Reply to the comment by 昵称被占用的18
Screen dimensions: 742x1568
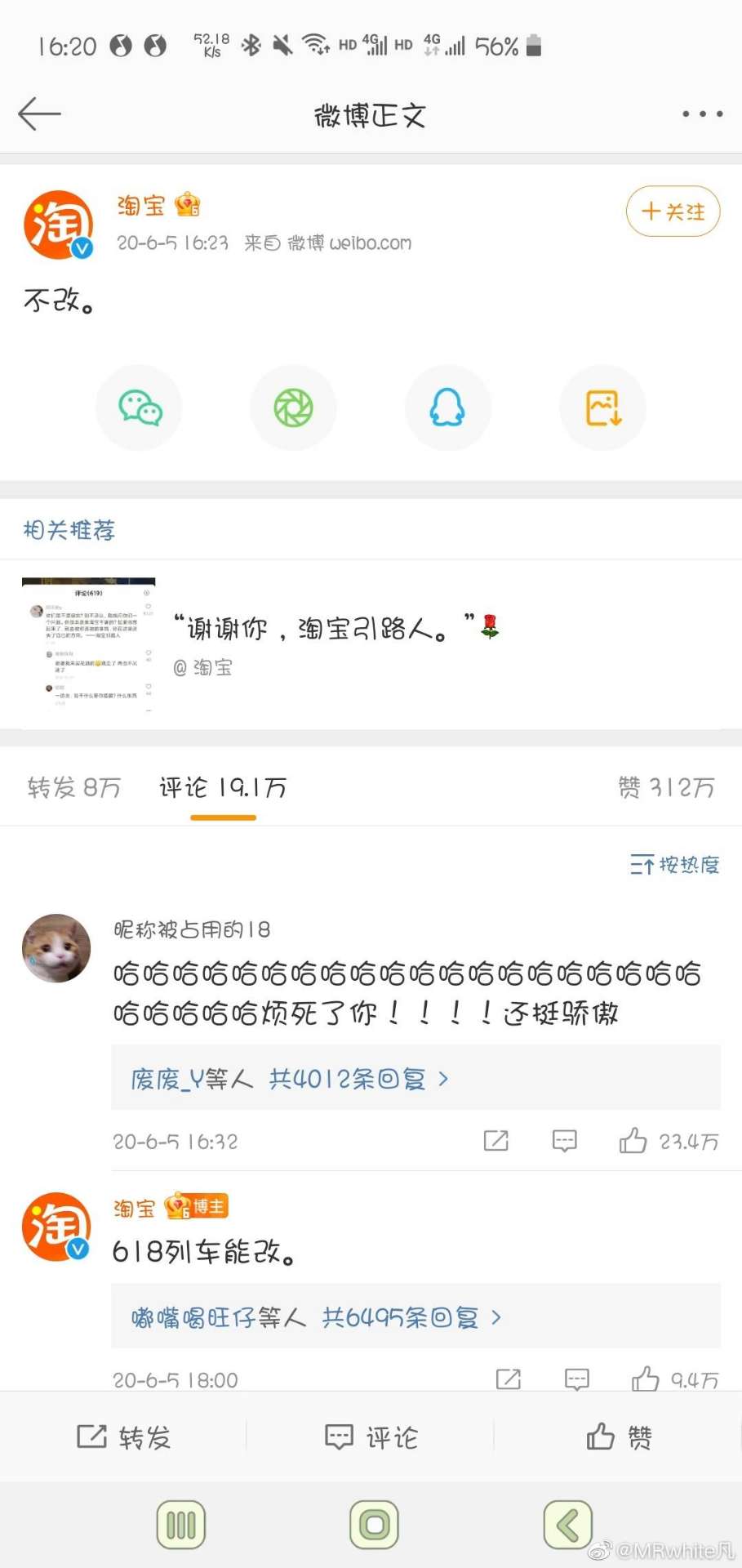(565, 1141)
